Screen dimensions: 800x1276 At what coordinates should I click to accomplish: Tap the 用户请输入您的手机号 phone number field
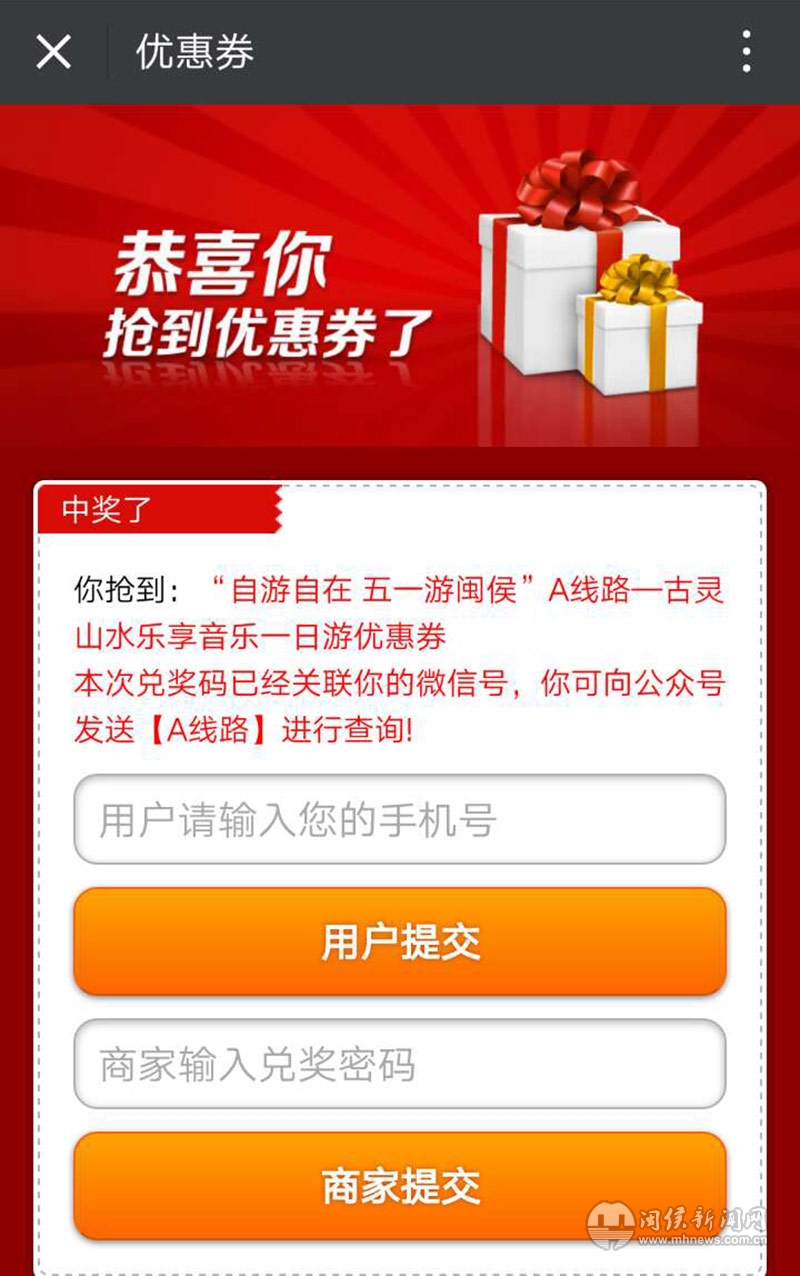(399, 820)
